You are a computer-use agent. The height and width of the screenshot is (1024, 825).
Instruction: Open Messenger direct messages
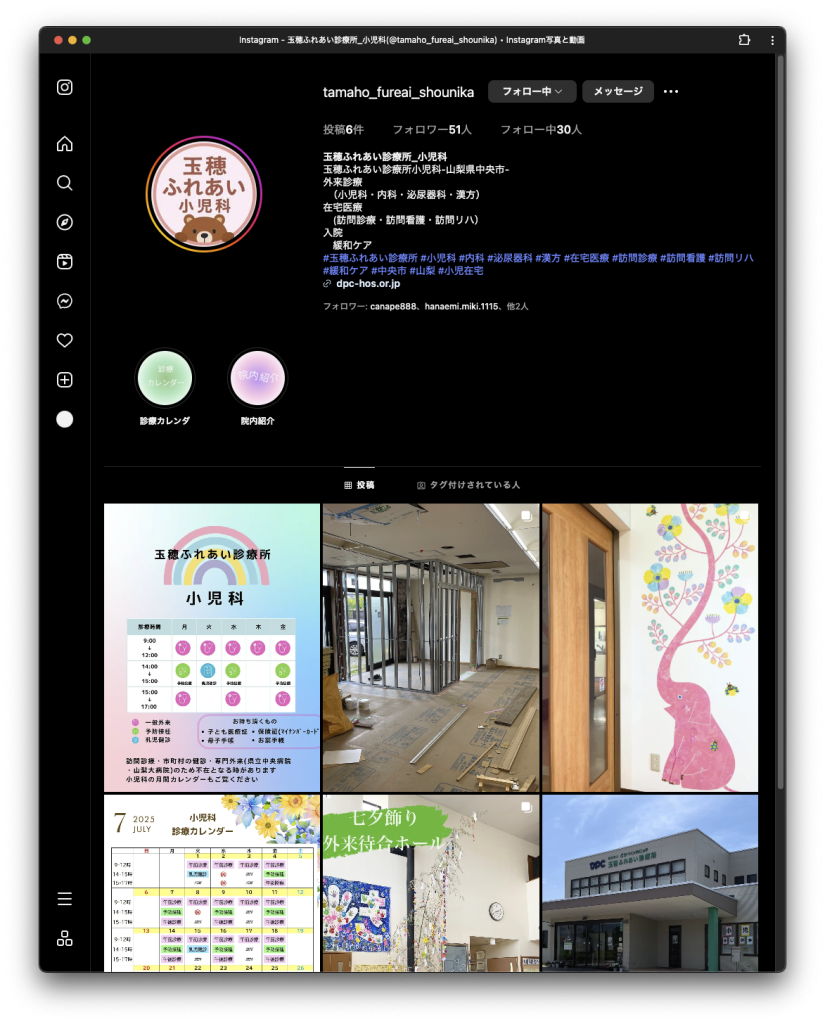coord(65,301)
